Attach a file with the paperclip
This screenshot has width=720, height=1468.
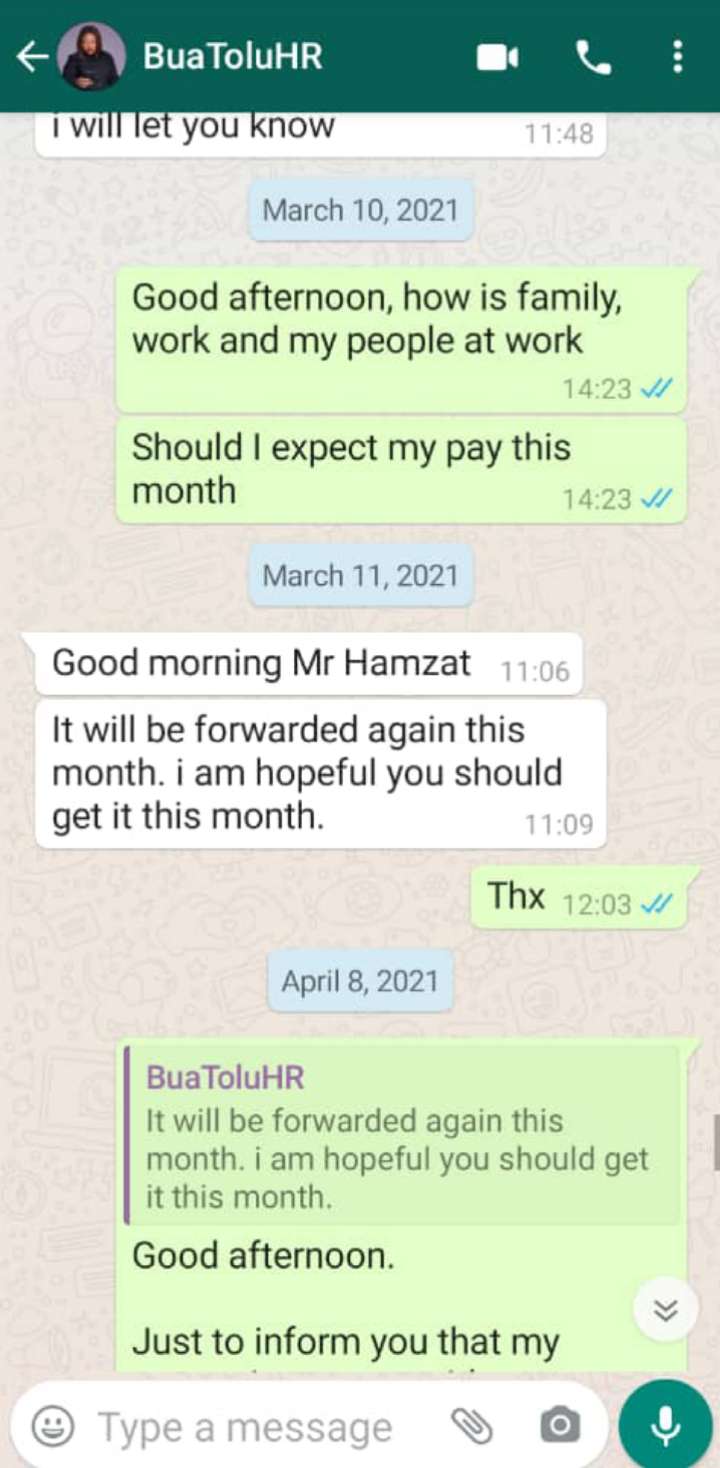point(470,1426)
